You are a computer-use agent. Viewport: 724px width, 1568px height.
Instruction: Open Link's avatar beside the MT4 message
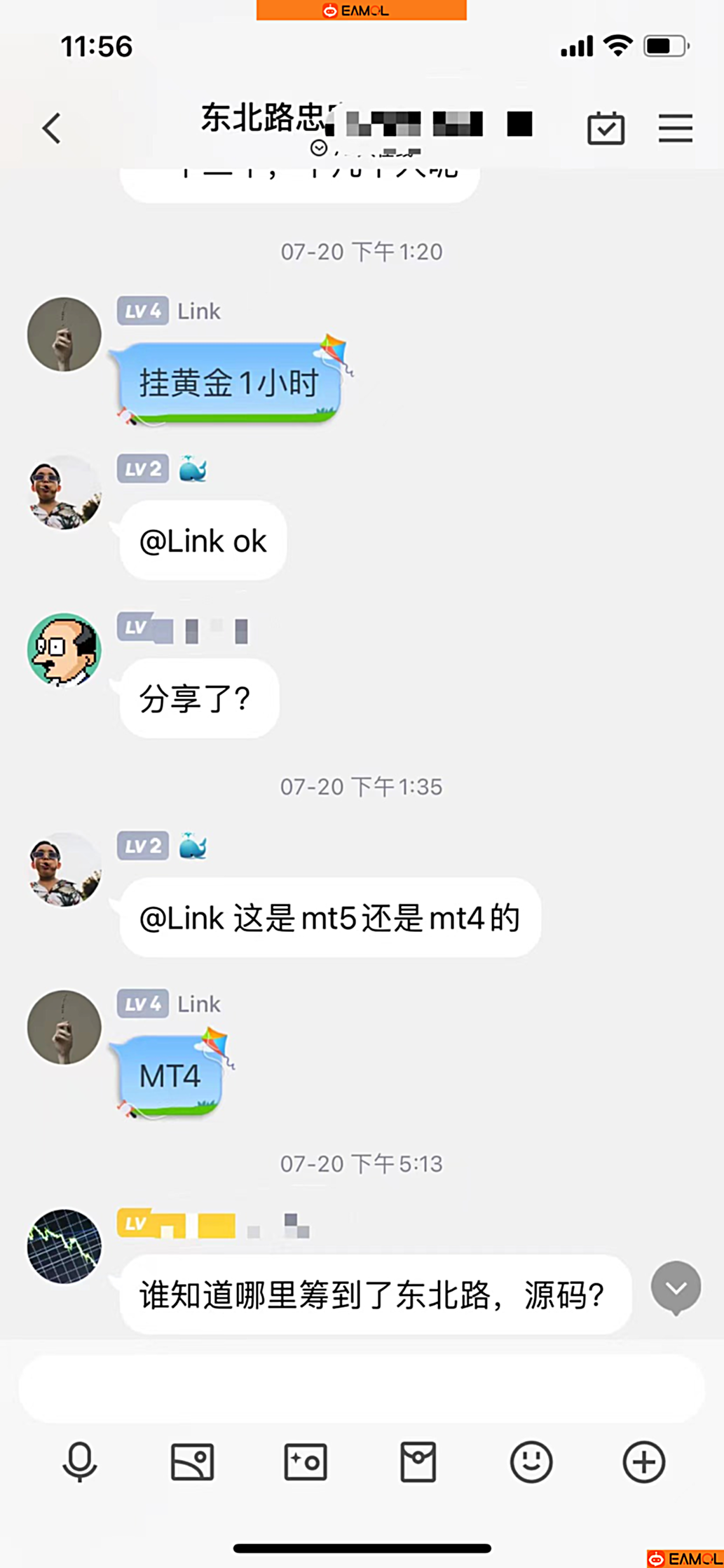click(x=64, y=1027)
